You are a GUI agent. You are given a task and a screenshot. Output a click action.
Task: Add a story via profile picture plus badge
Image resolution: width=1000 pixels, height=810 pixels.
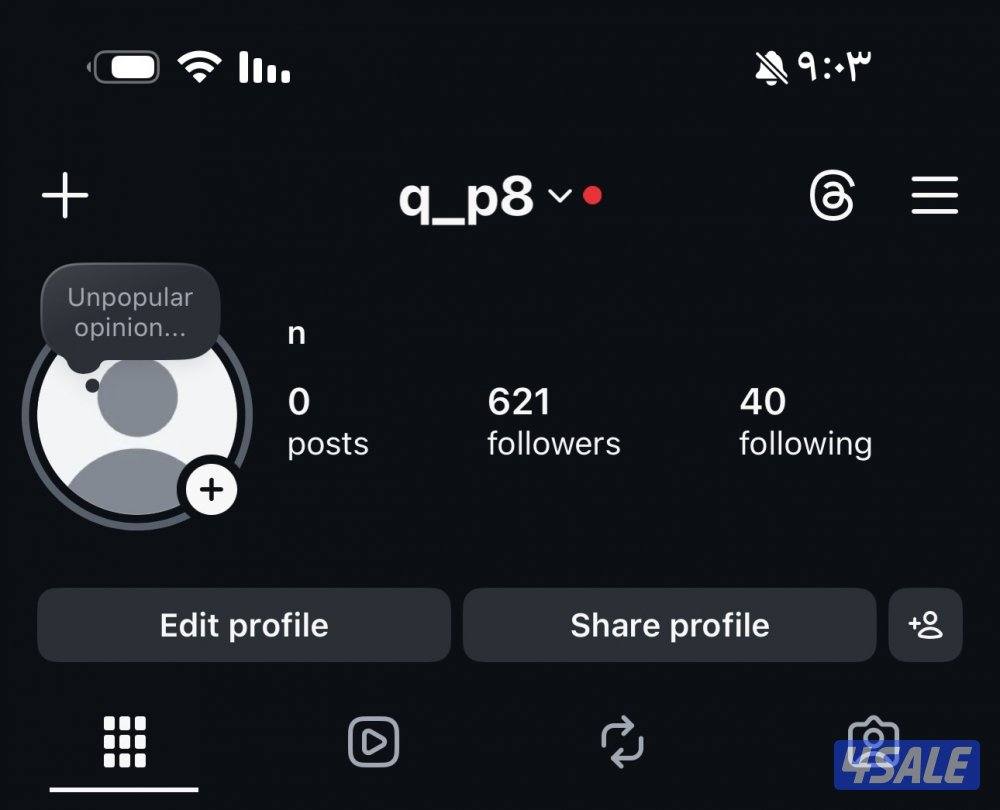click(210, 490)
